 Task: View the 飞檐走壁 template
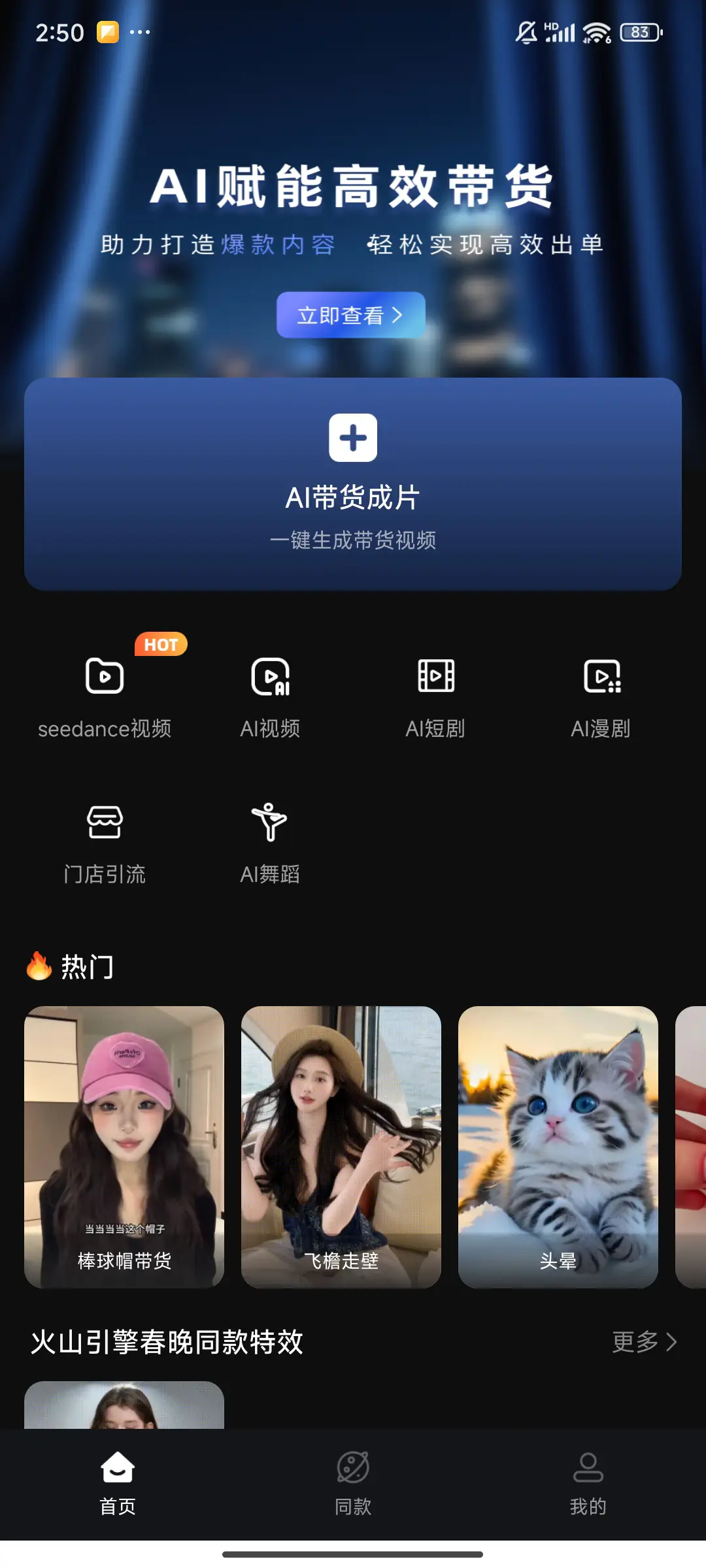pyautogui.click(x=341, y=1147)
